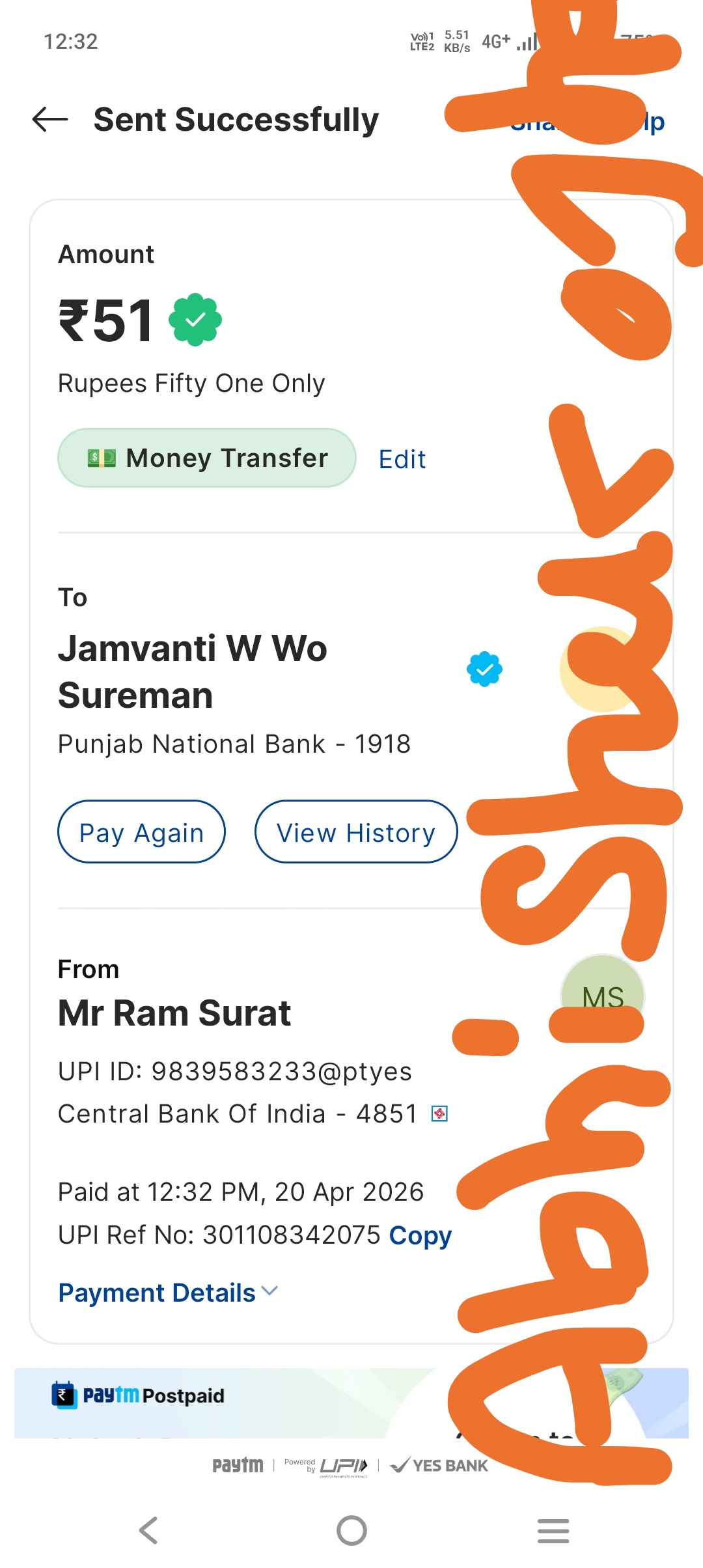Expand Payment Details
703x1568 pixels.
click(167, 1293)
